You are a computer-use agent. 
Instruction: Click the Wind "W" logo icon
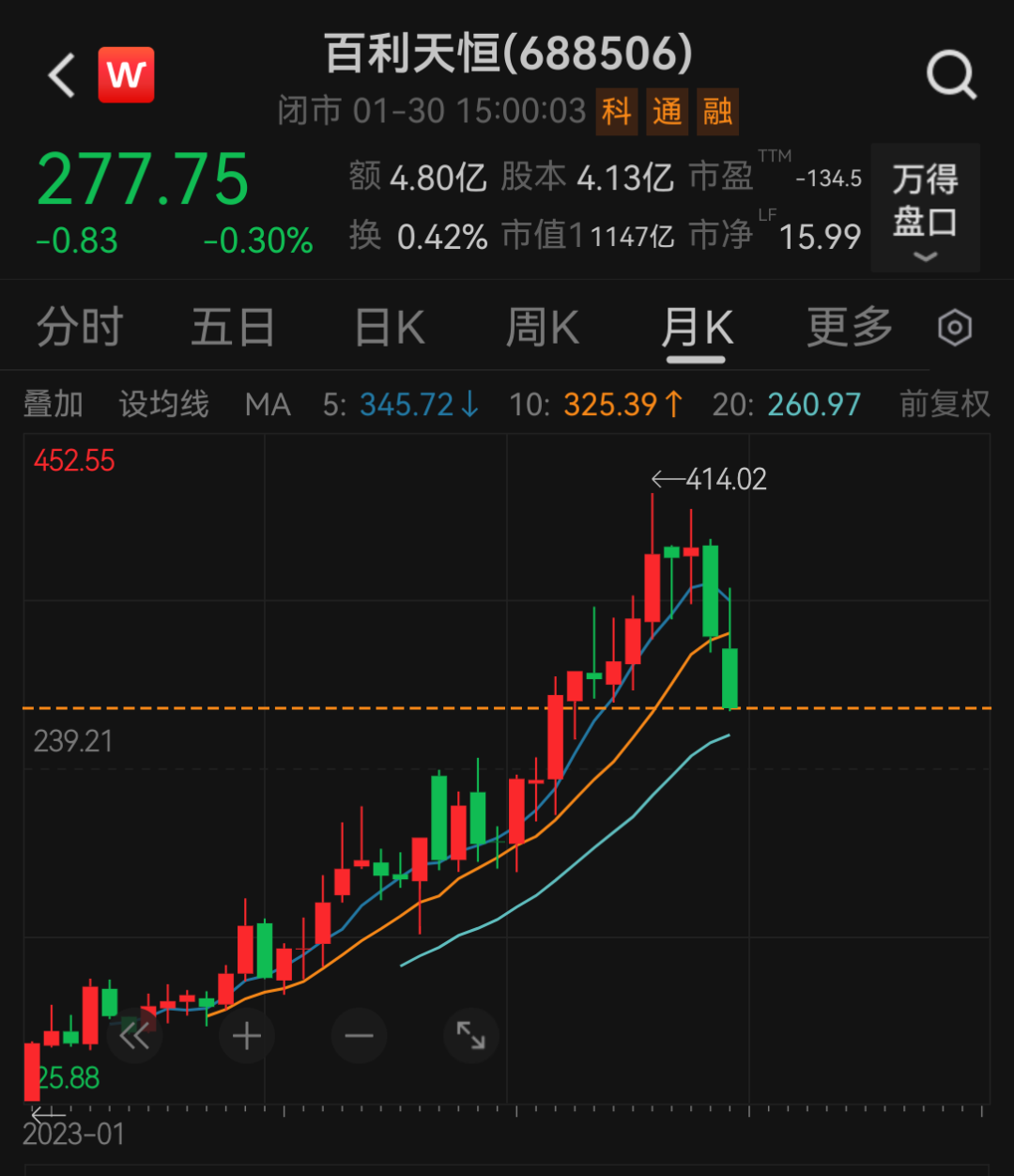(127, 75)
